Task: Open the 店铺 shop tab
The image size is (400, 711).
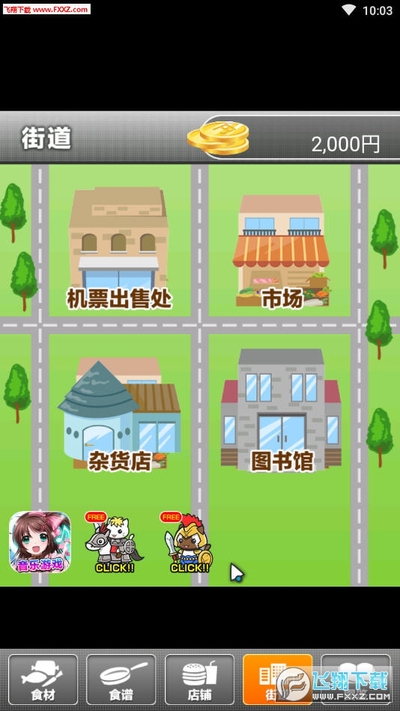Action: click(200, 679)
